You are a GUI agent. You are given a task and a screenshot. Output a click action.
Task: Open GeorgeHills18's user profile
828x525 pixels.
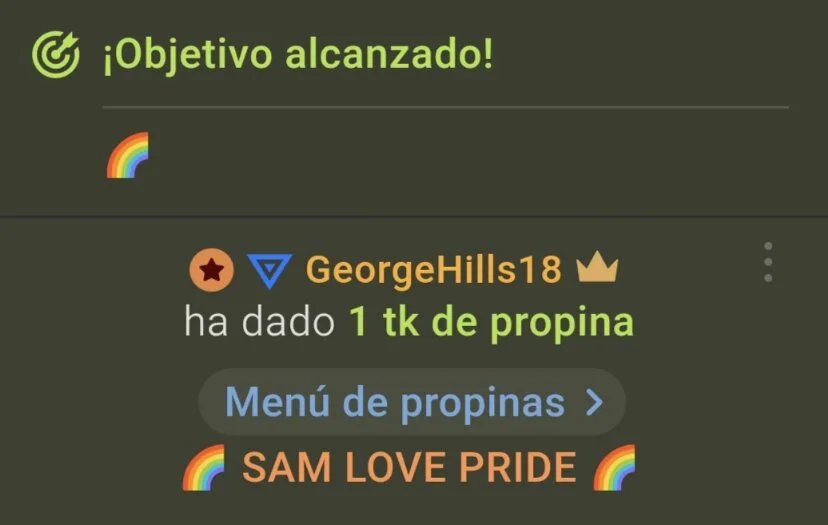click(x=433, y=269)
